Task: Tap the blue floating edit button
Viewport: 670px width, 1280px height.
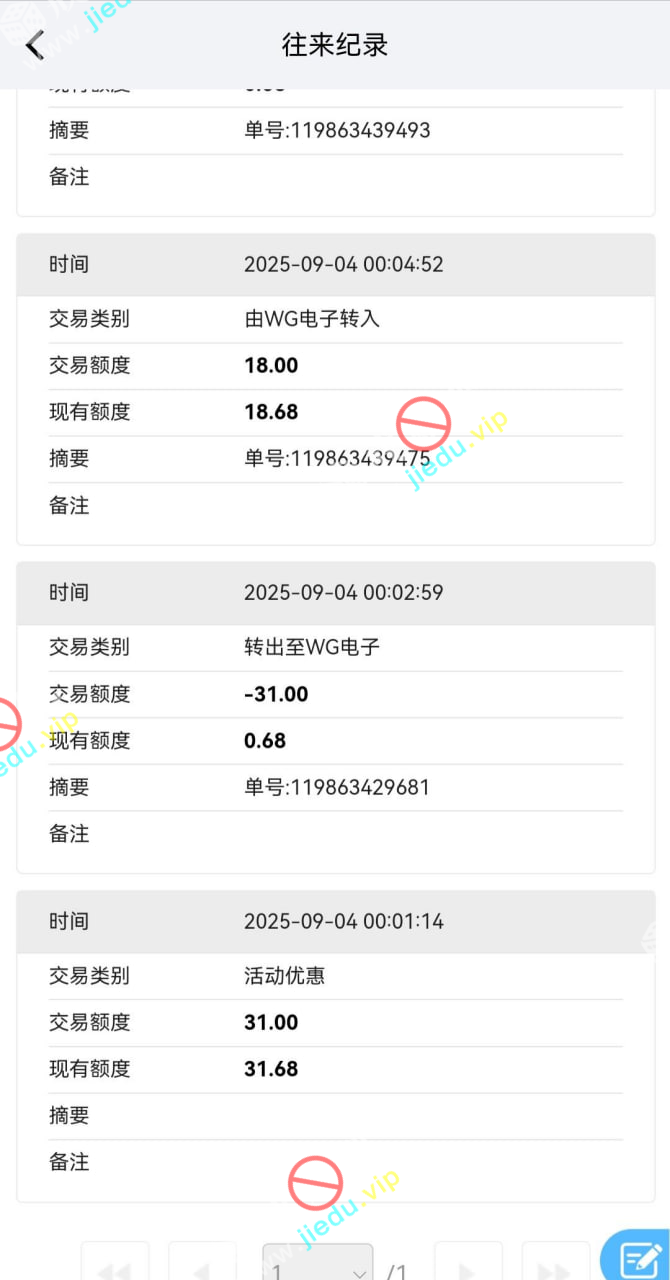Action: point(638,1258)
